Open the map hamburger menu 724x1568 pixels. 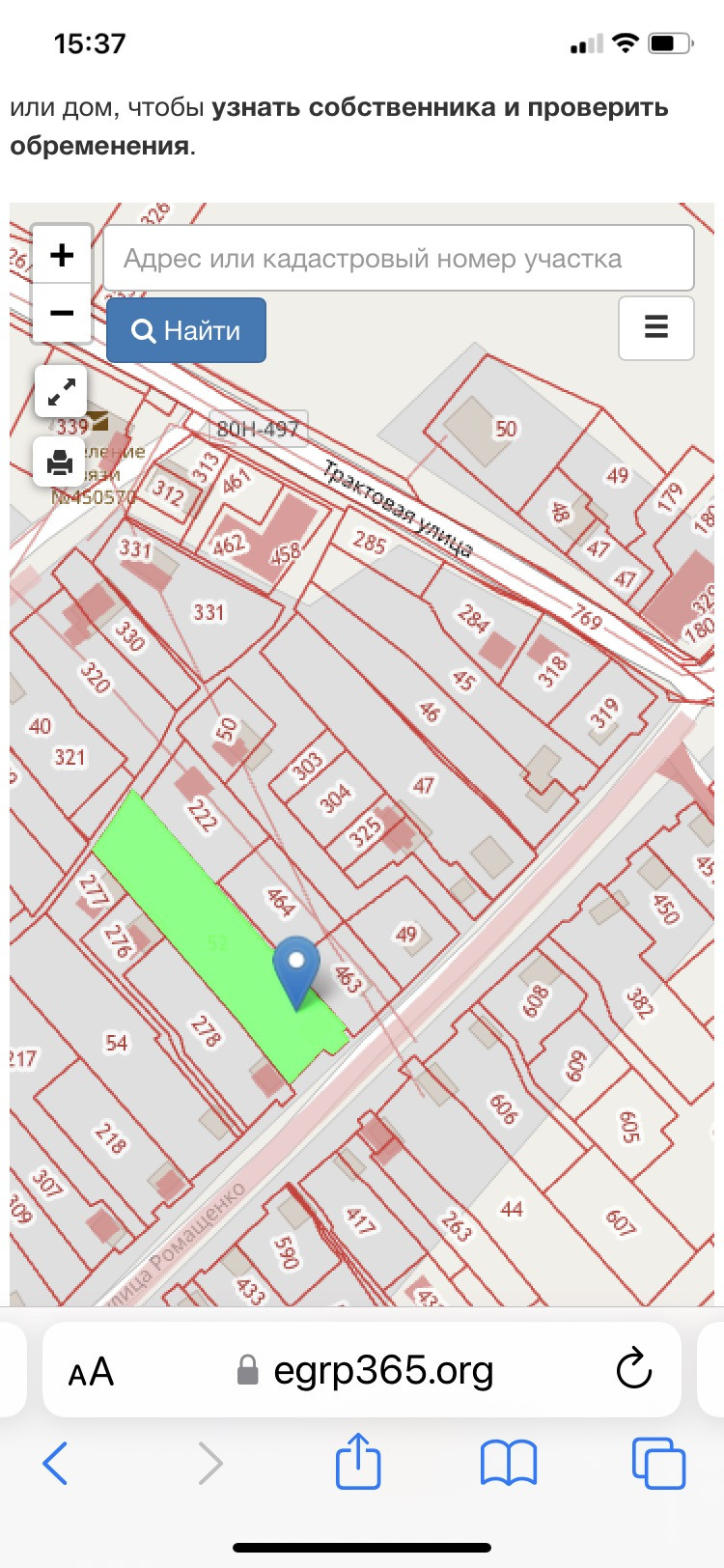655,327
